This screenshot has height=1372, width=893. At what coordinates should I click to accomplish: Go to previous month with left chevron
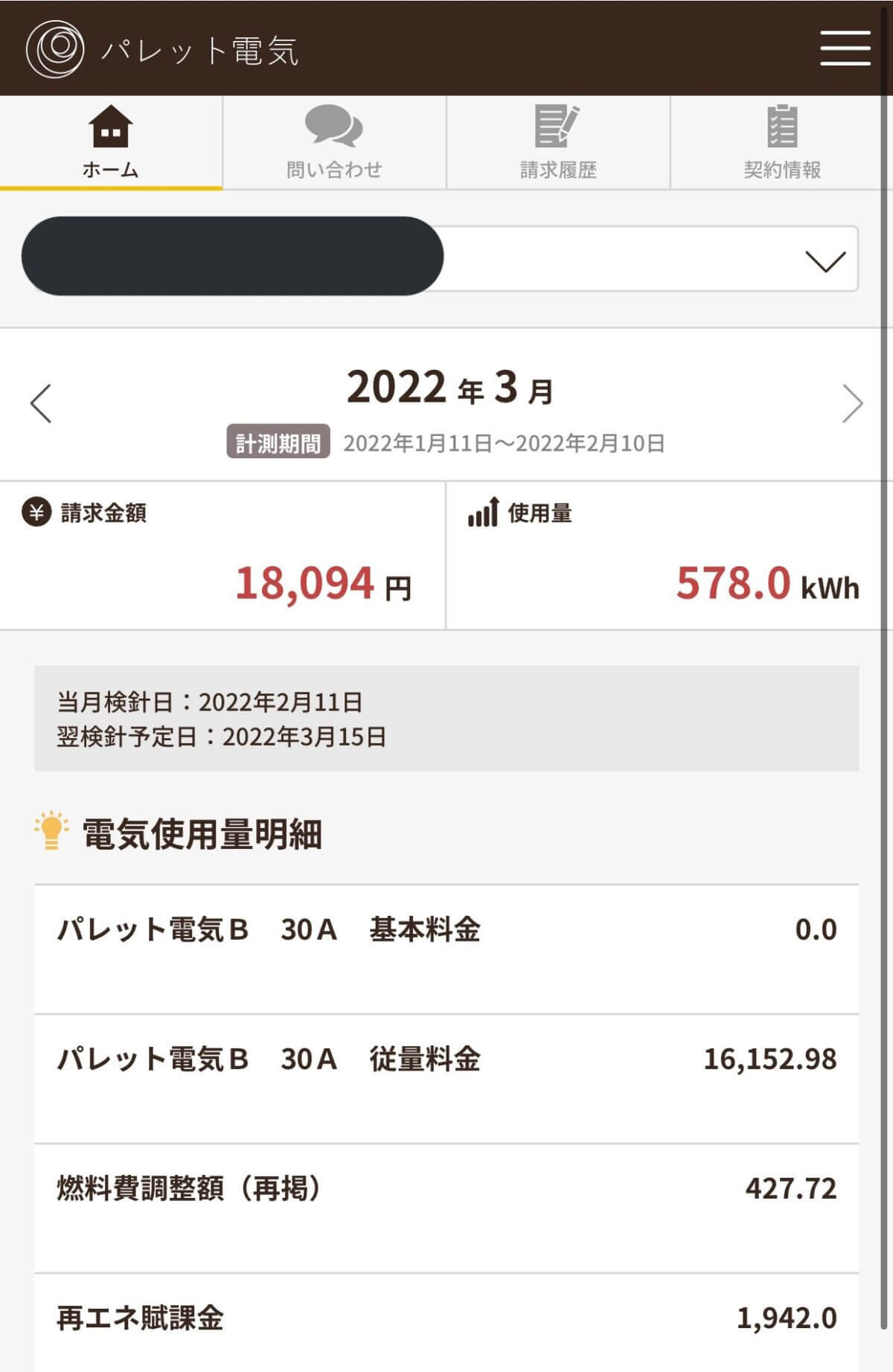(x=41, y=403)
